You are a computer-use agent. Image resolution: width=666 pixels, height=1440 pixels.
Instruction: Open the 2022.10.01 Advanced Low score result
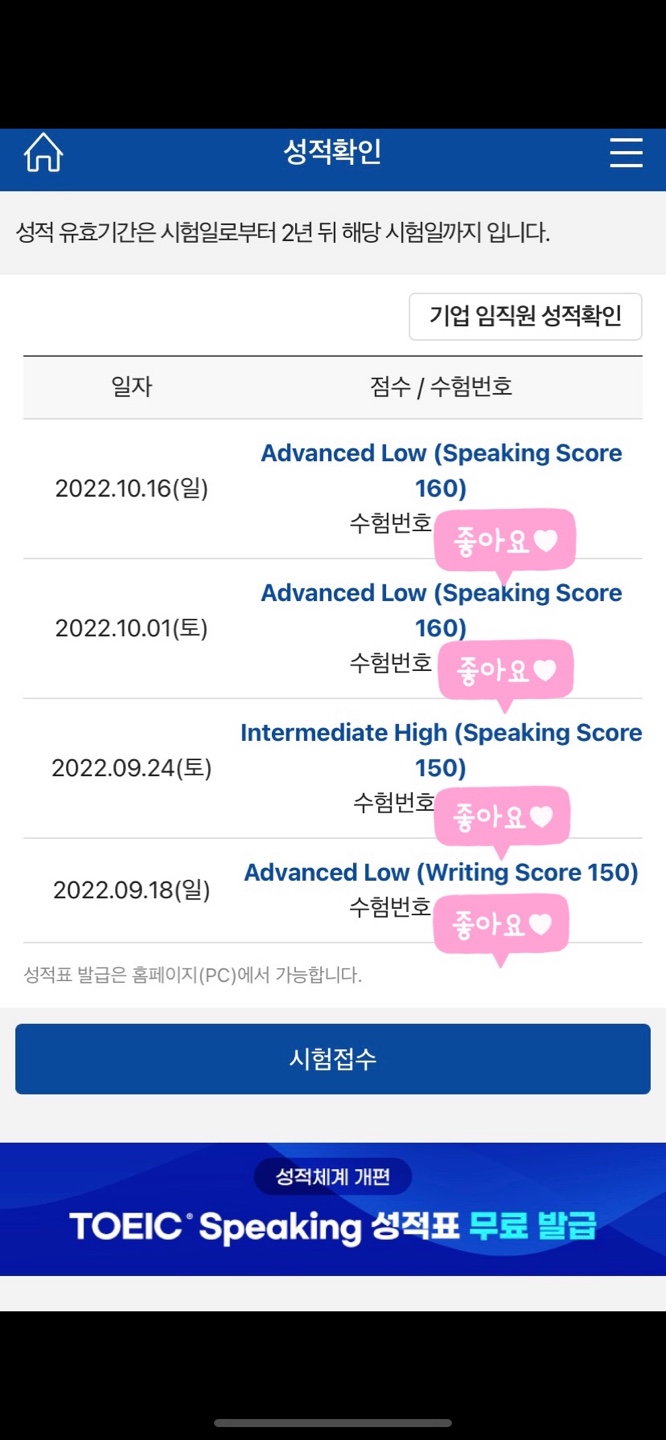(x=441, y=610)
